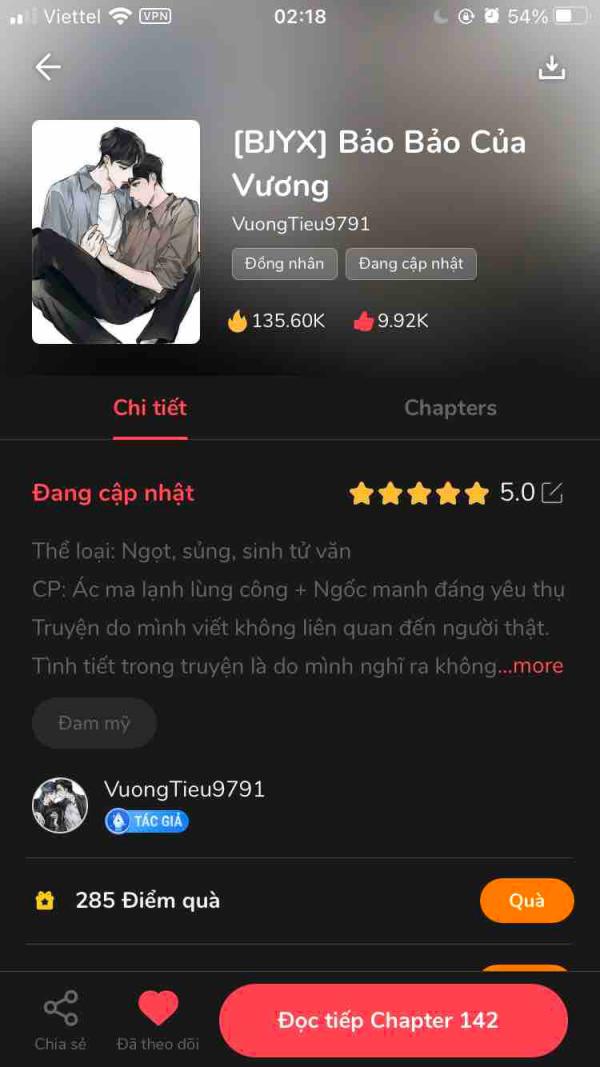Go back using the arrow icon
Screen dimensions: 600x1067
pyautogui.click(x=48, y=67)
